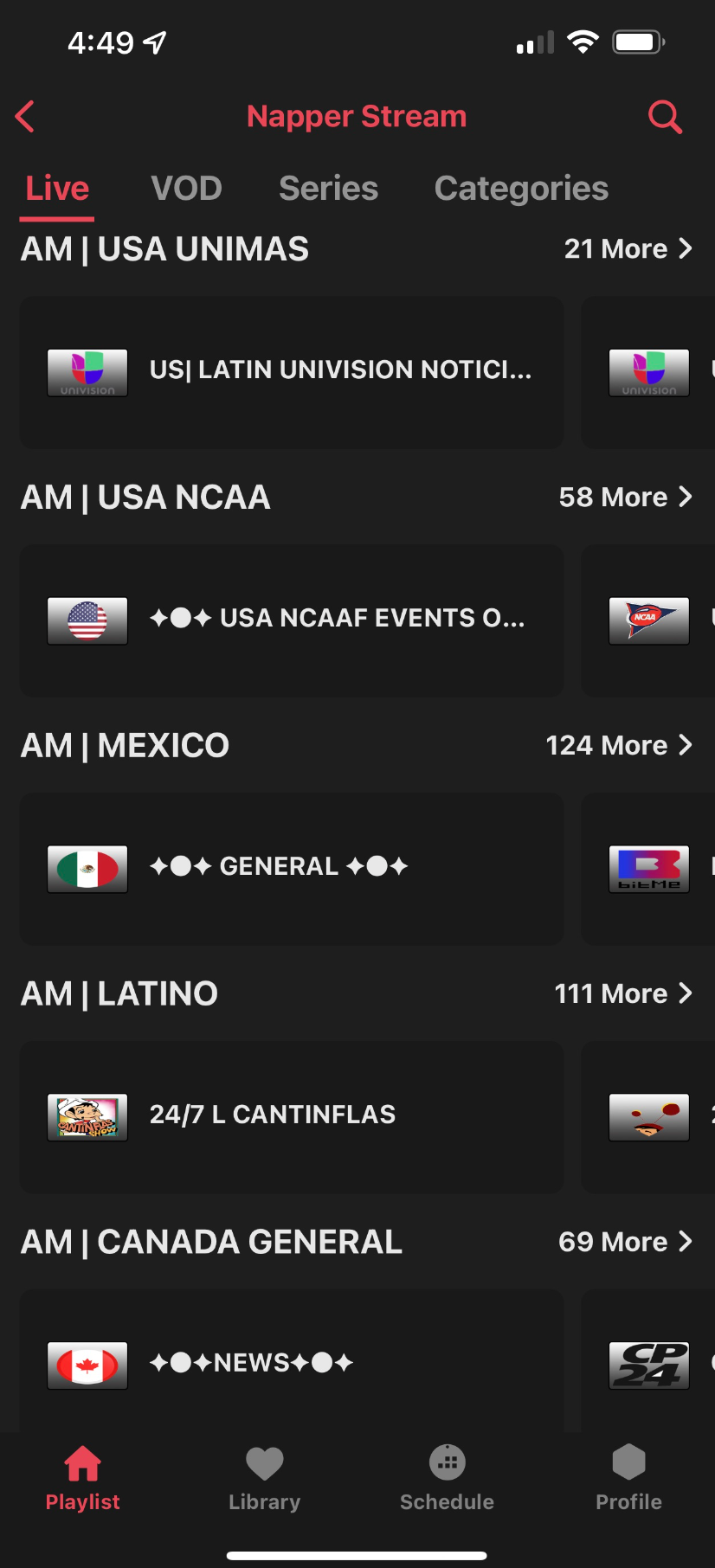Open the USA NCAAF Events card
Image resolution: width=715 pixels, height=1568 pixels.
(x=292, y=620)
